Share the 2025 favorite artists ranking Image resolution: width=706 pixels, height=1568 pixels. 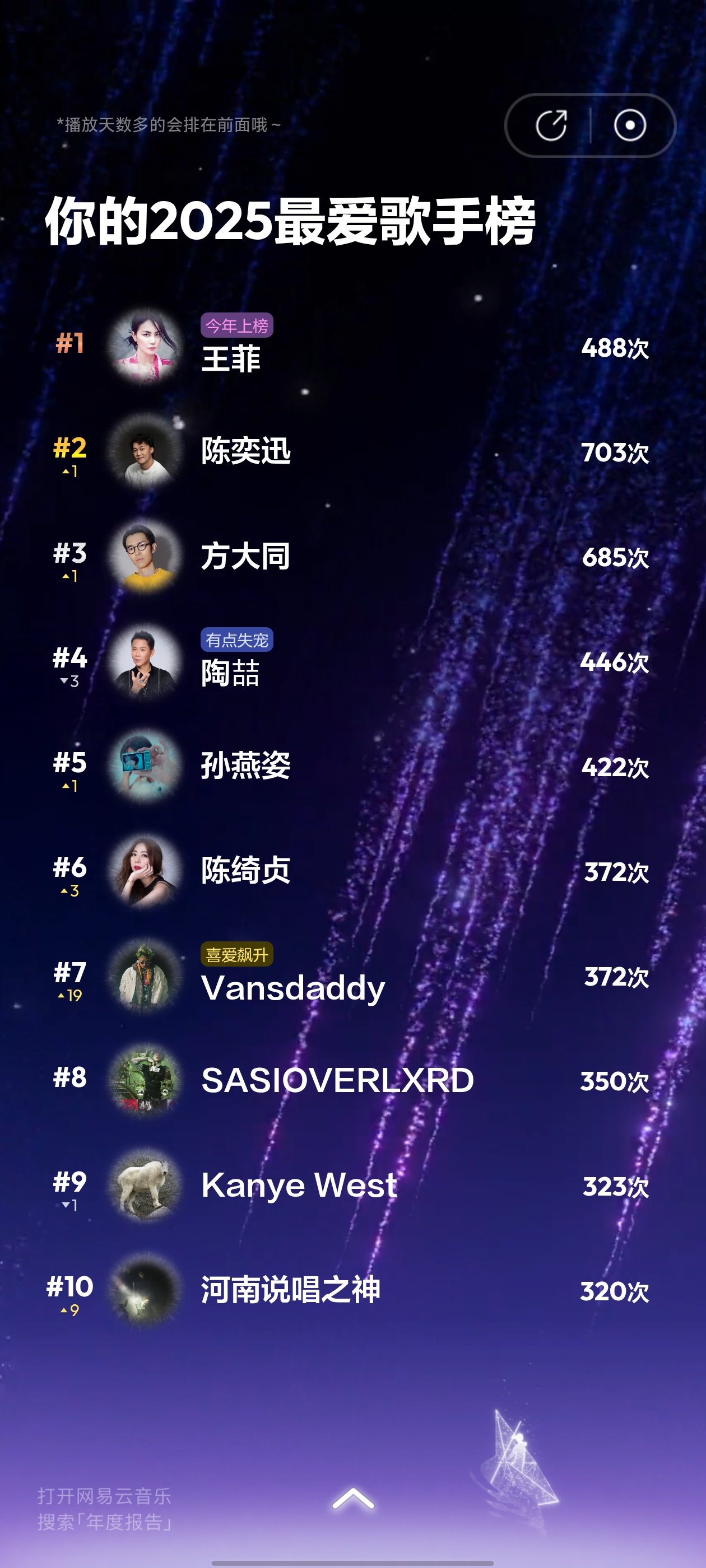tap(551, 125)
